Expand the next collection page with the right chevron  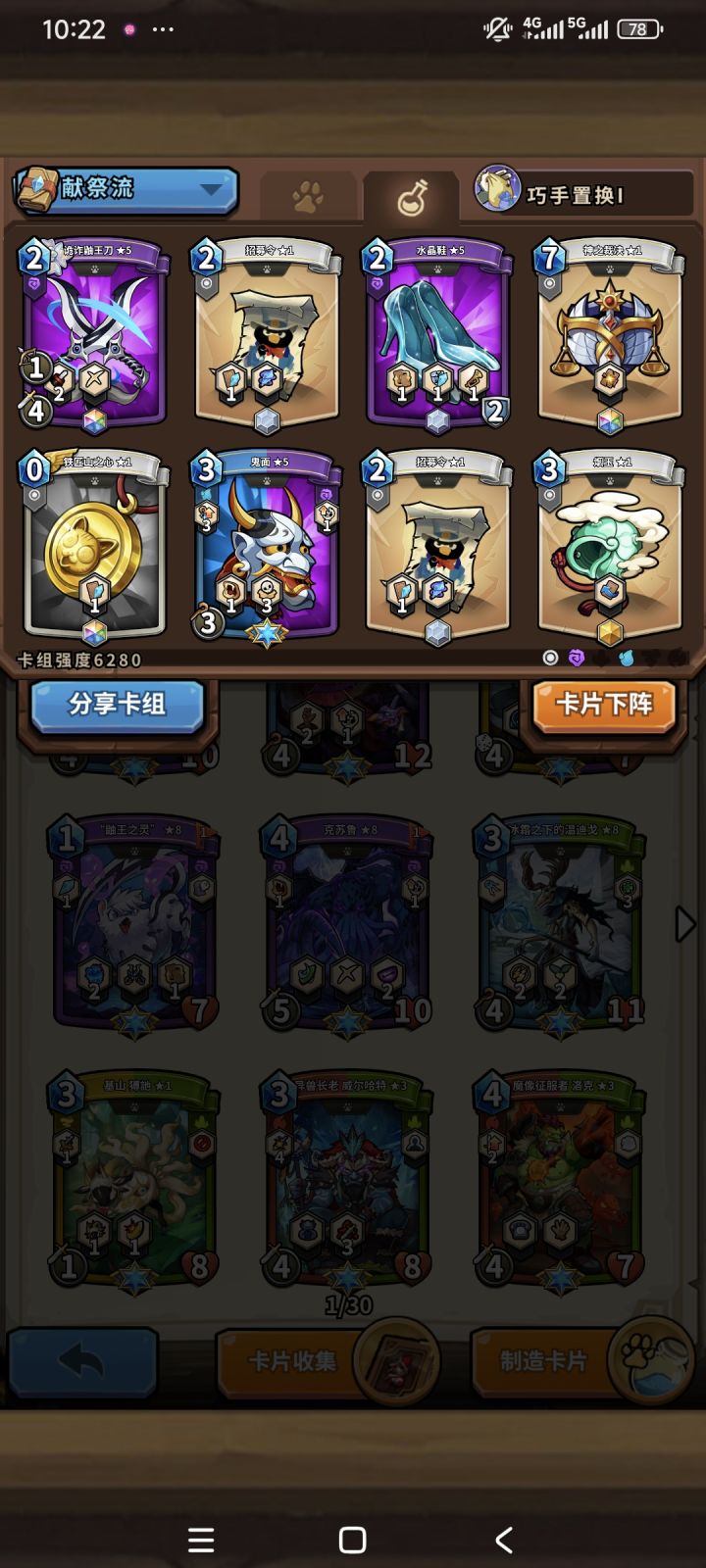tap(682, 921)
